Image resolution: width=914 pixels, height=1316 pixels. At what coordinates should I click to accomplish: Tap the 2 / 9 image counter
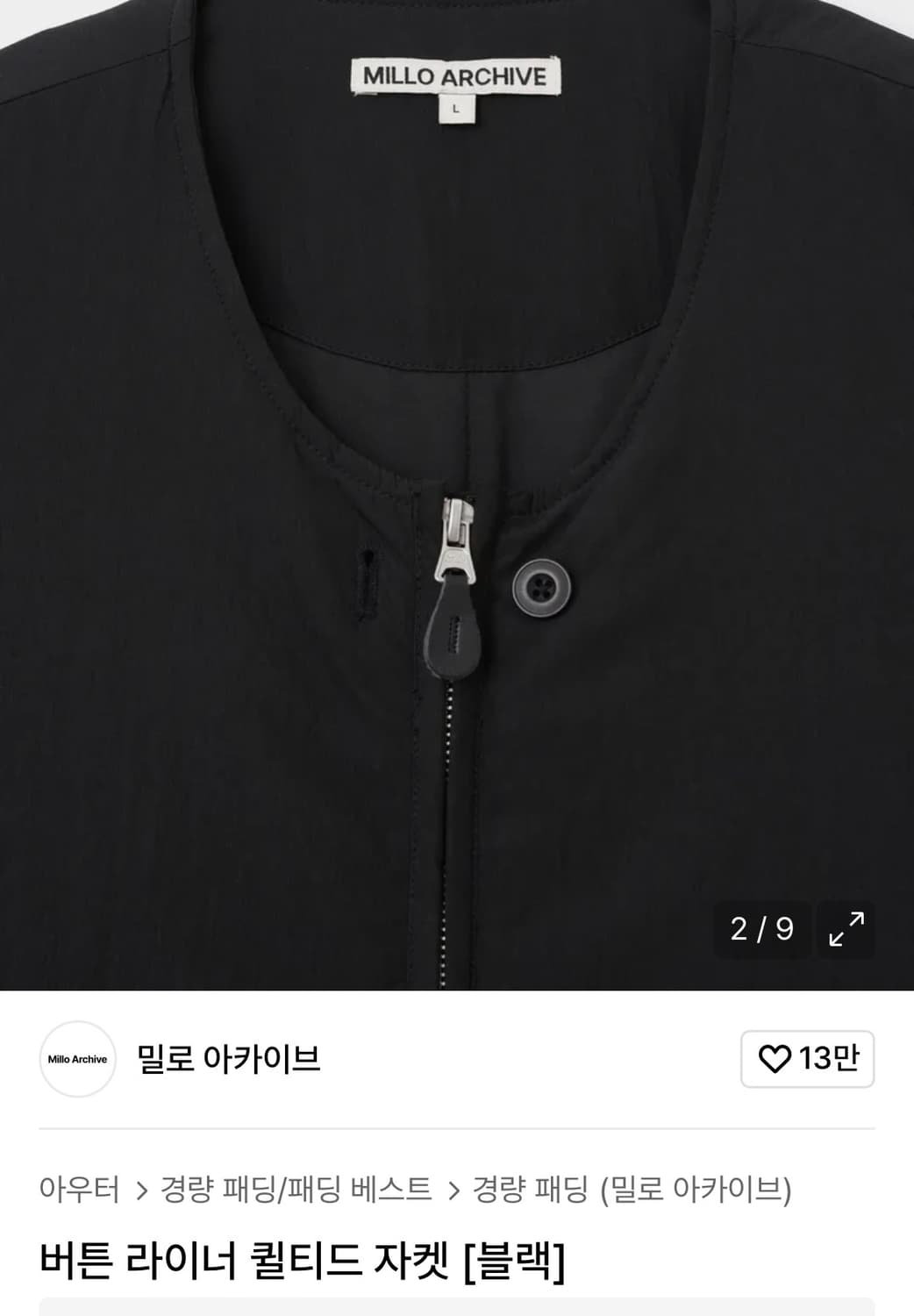(760, 931)
